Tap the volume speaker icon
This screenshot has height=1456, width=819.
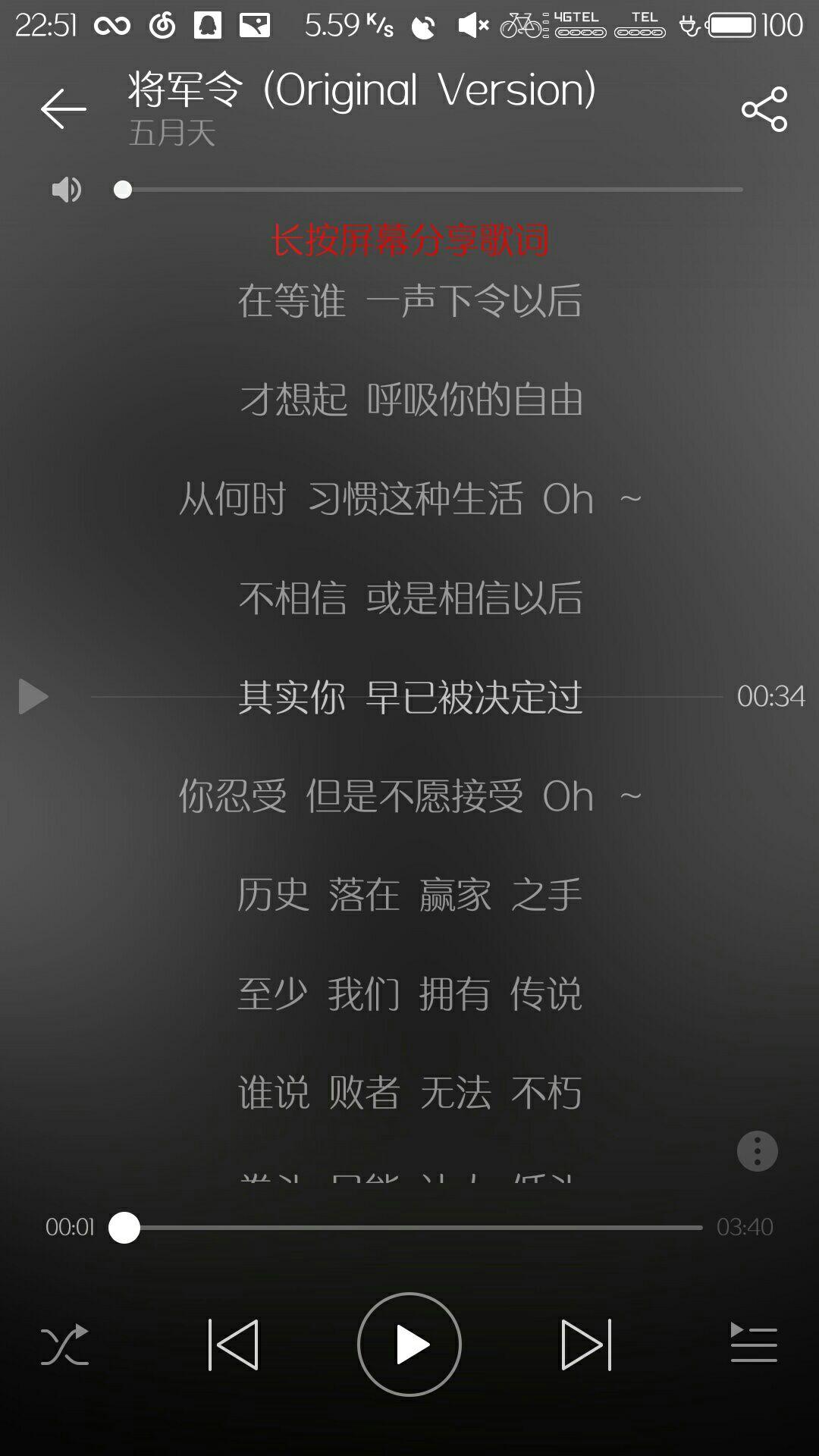pos(67,190)
